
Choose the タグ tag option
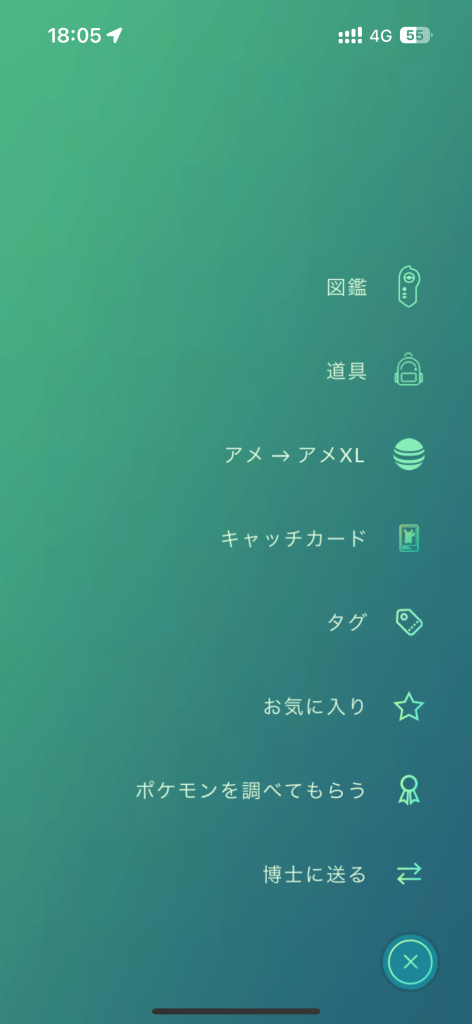tap(375, 622)
